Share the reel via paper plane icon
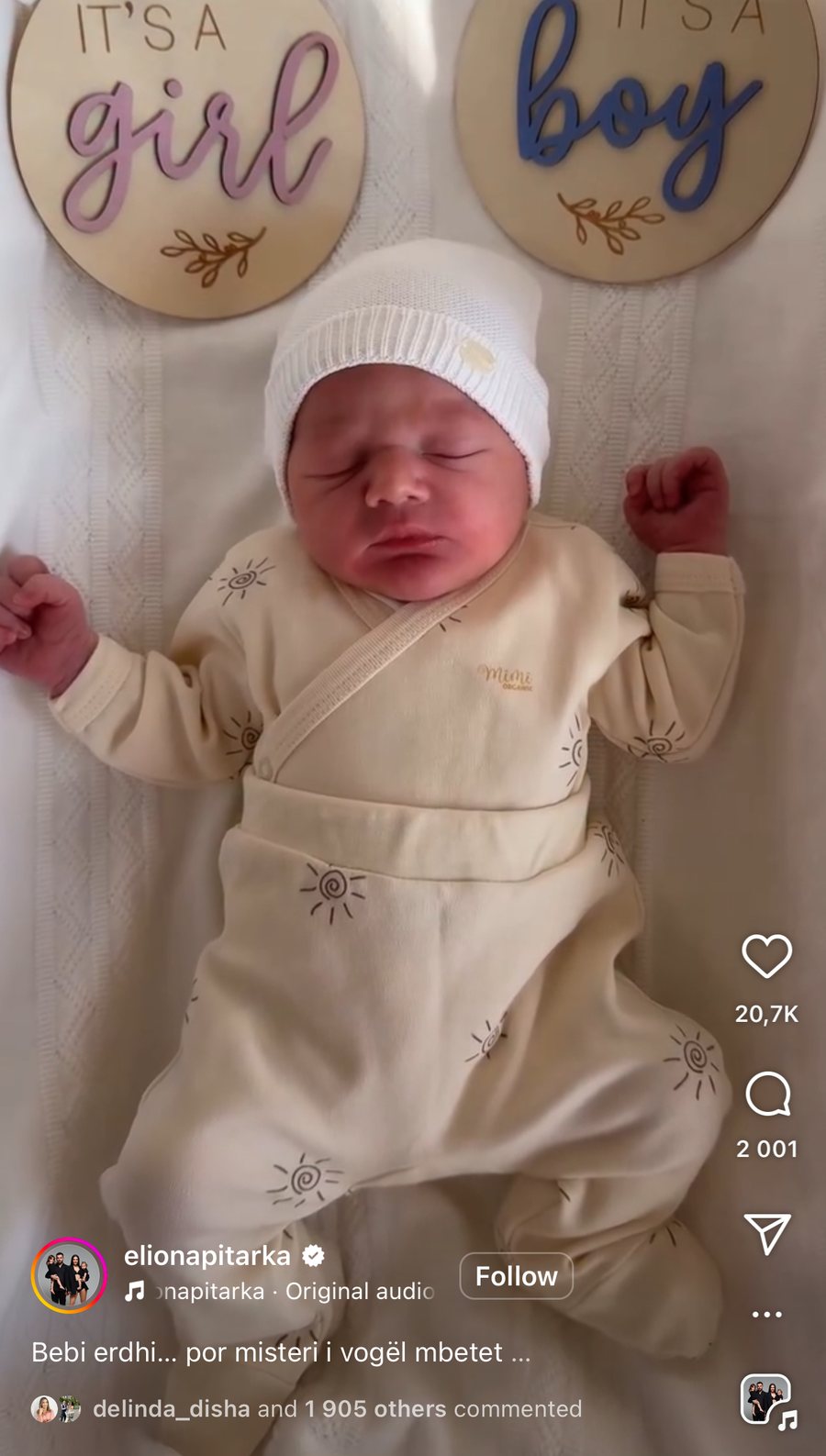826x1456 pixels. tap(766, 1234)
